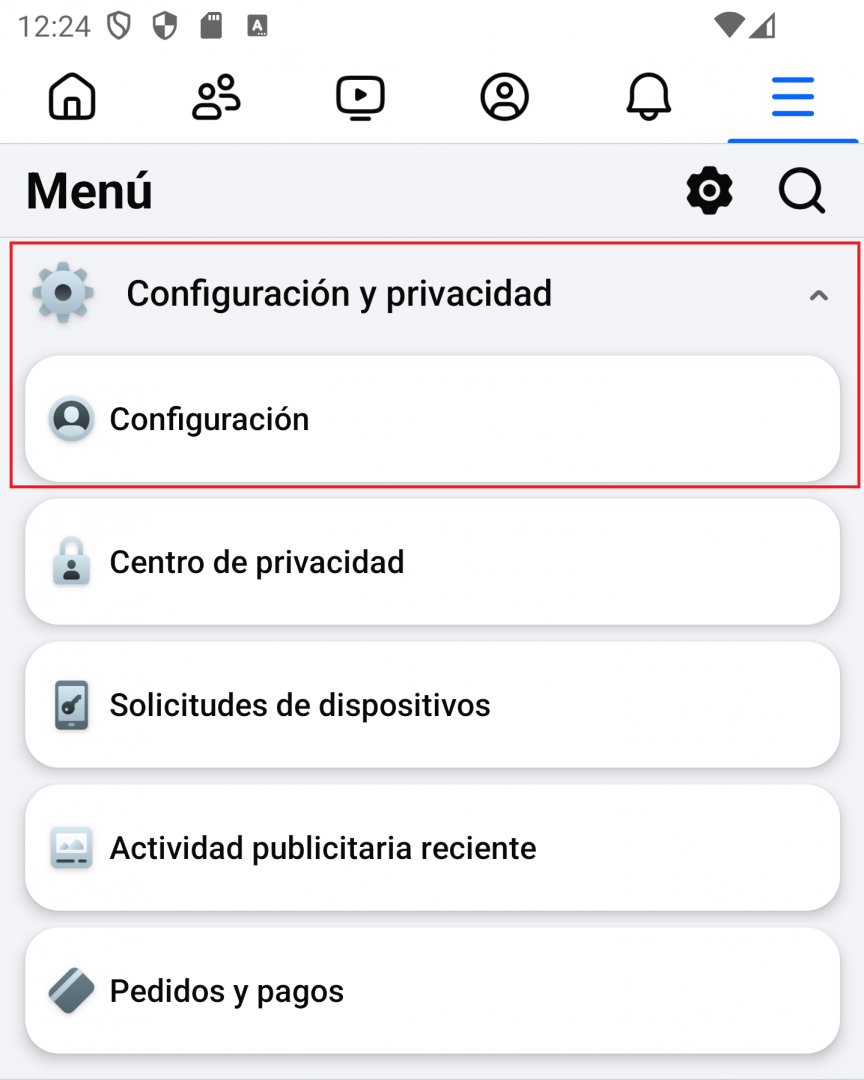Open the Configuración row
This screenshot has height=1080, width=864.
click(432, 419)
